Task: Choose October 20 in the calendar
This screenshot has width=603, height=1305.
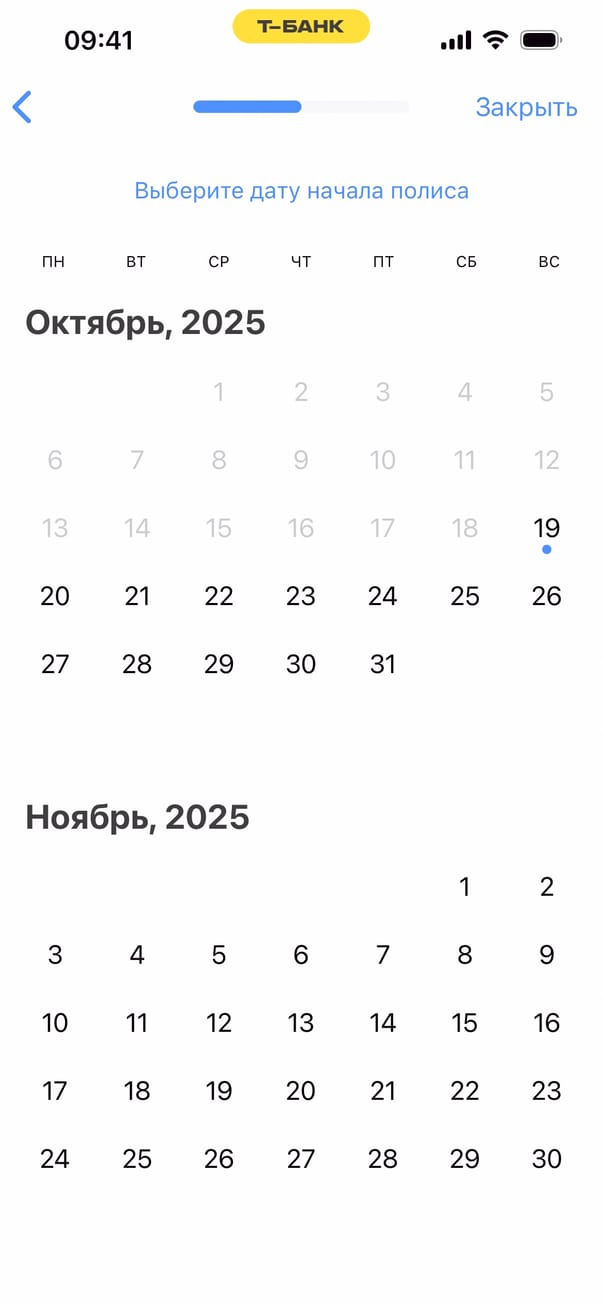Action: click(55, 596)
